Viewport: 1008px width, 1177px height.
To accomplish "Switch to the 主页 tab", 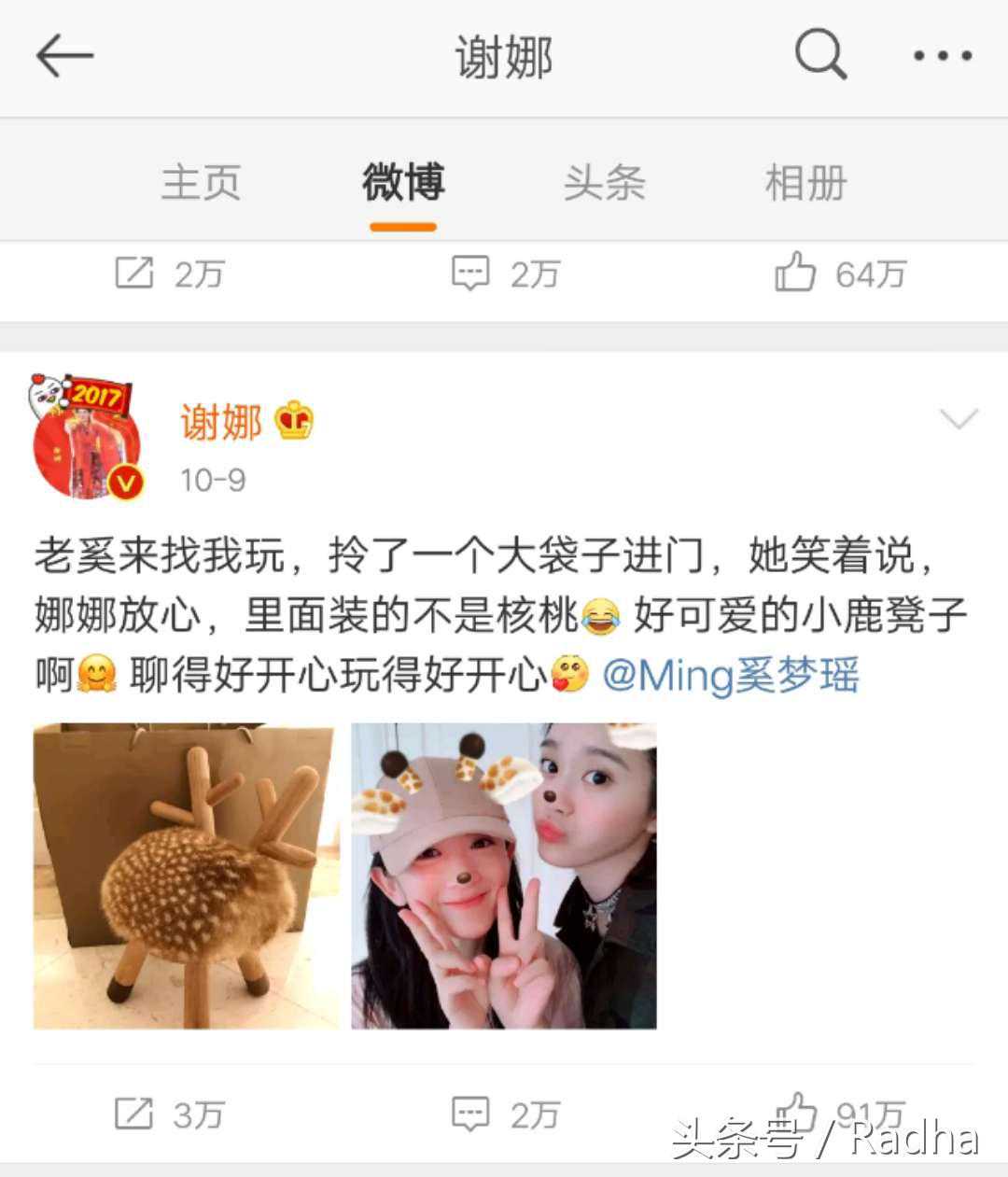I will pos(202,182).
